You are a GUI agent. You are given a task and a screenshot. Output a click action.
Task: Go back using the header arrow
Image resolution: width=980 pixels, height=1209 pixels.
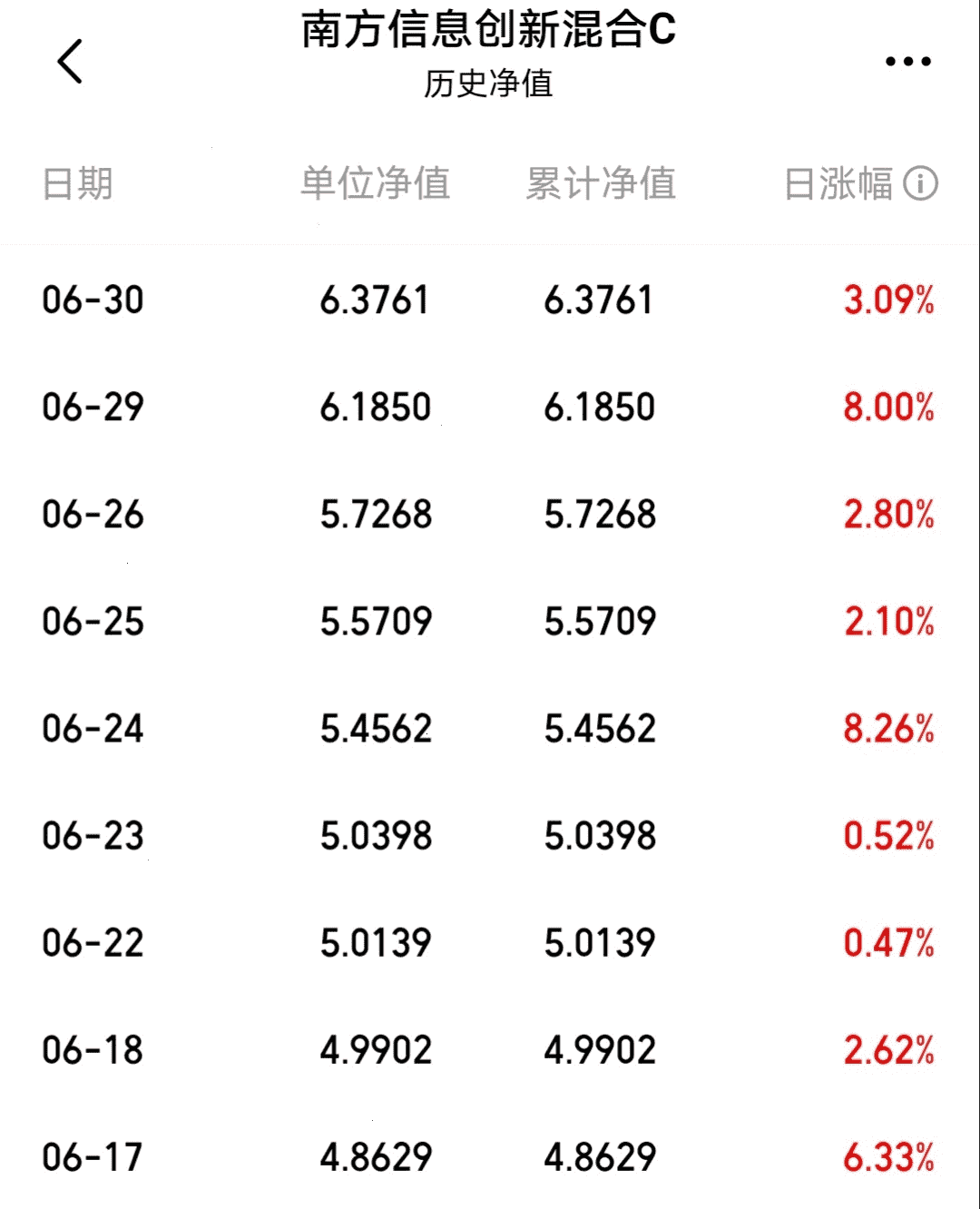coord(70,61)
